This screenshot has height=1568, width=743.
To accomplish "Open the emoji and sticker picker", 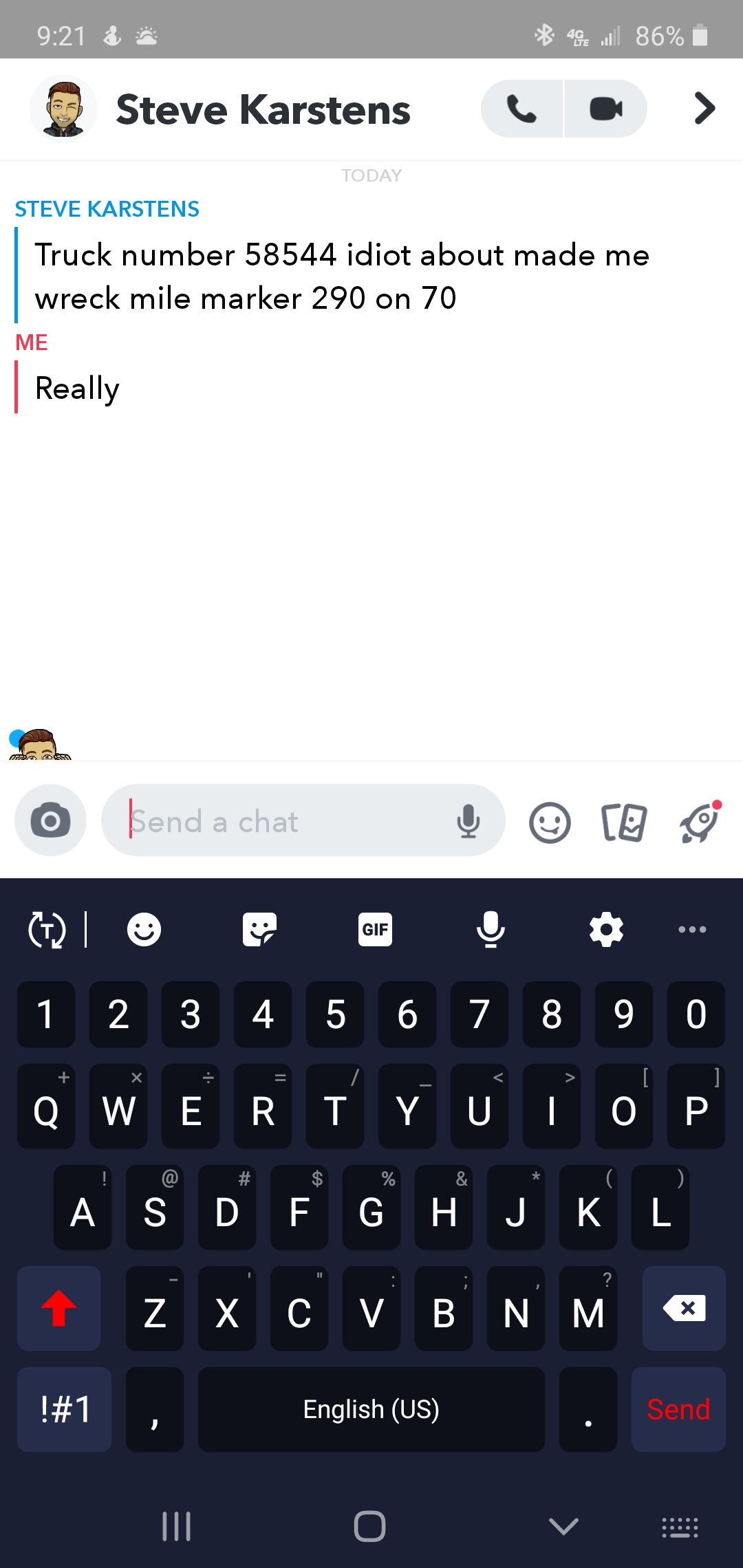I will 550,823.
